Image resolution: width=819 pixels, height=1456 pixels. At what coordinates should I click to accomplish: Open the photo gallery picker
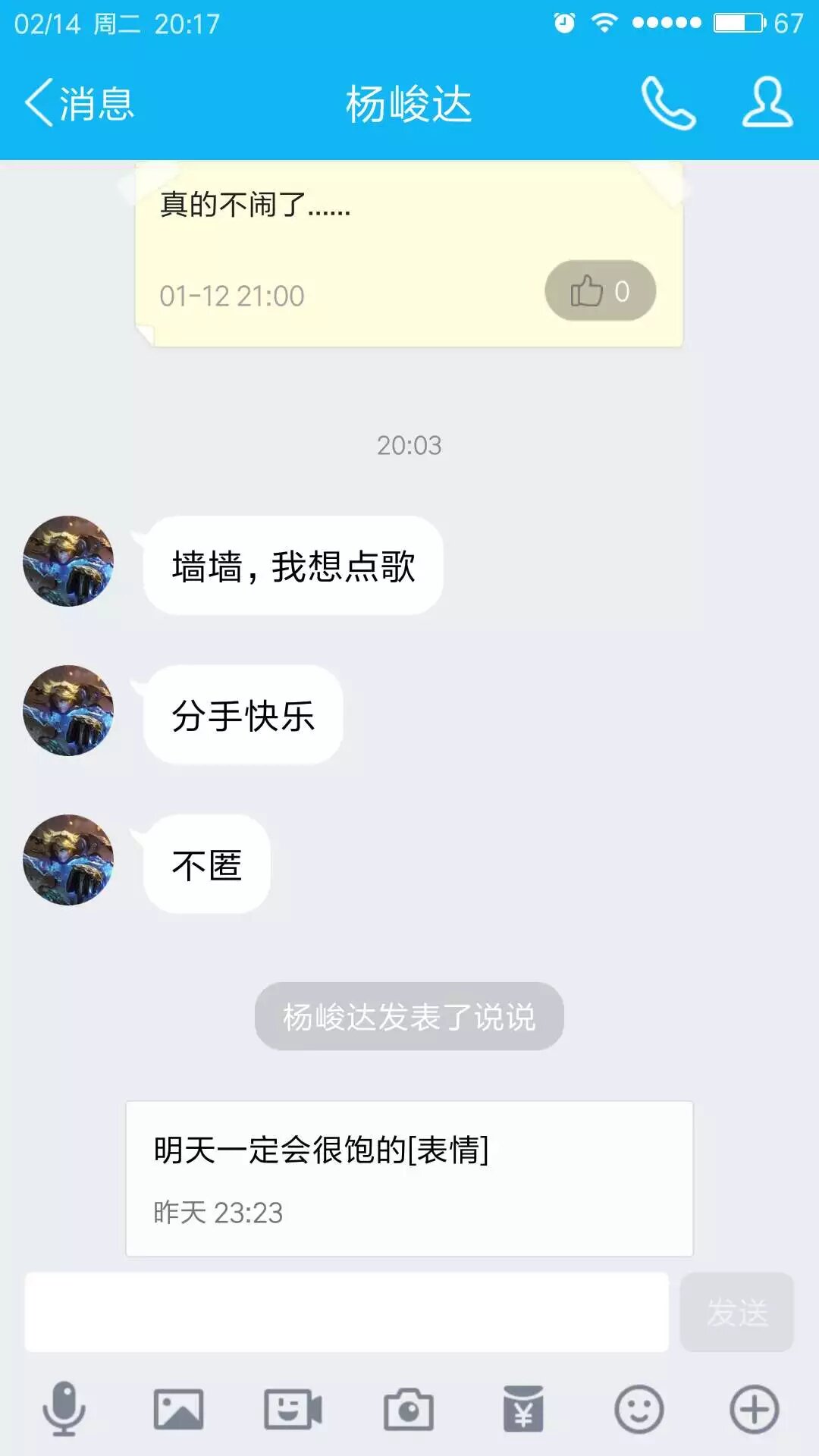(179, 1410)
